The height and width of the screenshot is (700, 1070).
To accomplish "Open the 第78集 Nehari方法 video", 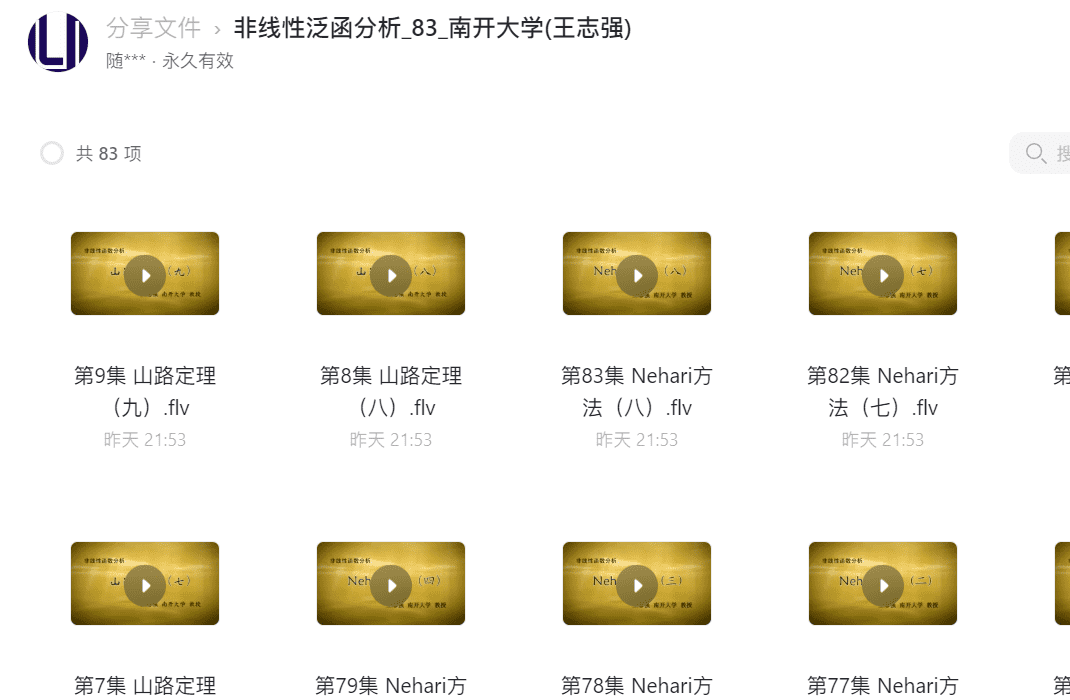I will [x=637, y=585].
